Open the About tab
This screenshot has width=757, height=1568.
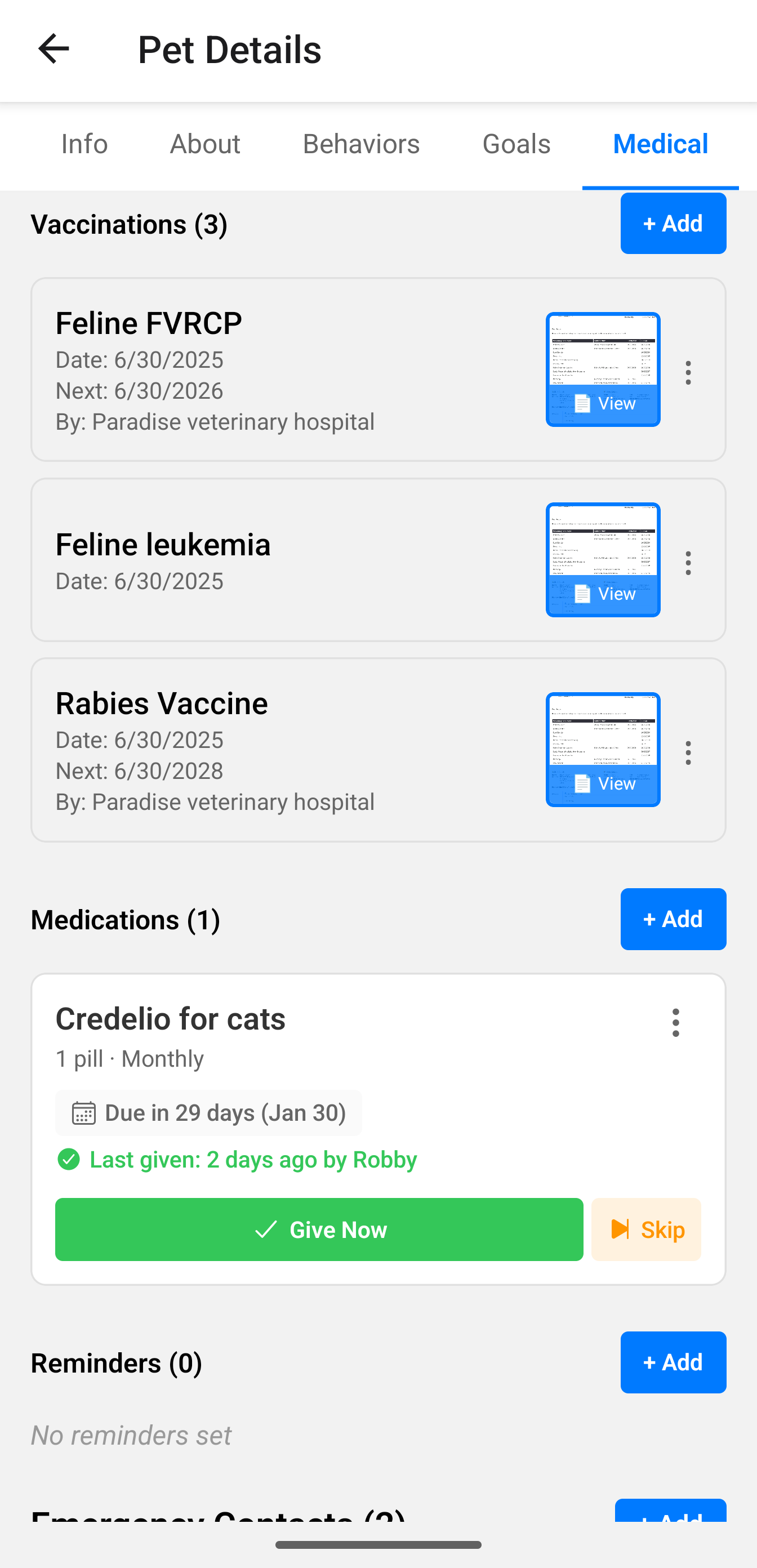(204, 144)
